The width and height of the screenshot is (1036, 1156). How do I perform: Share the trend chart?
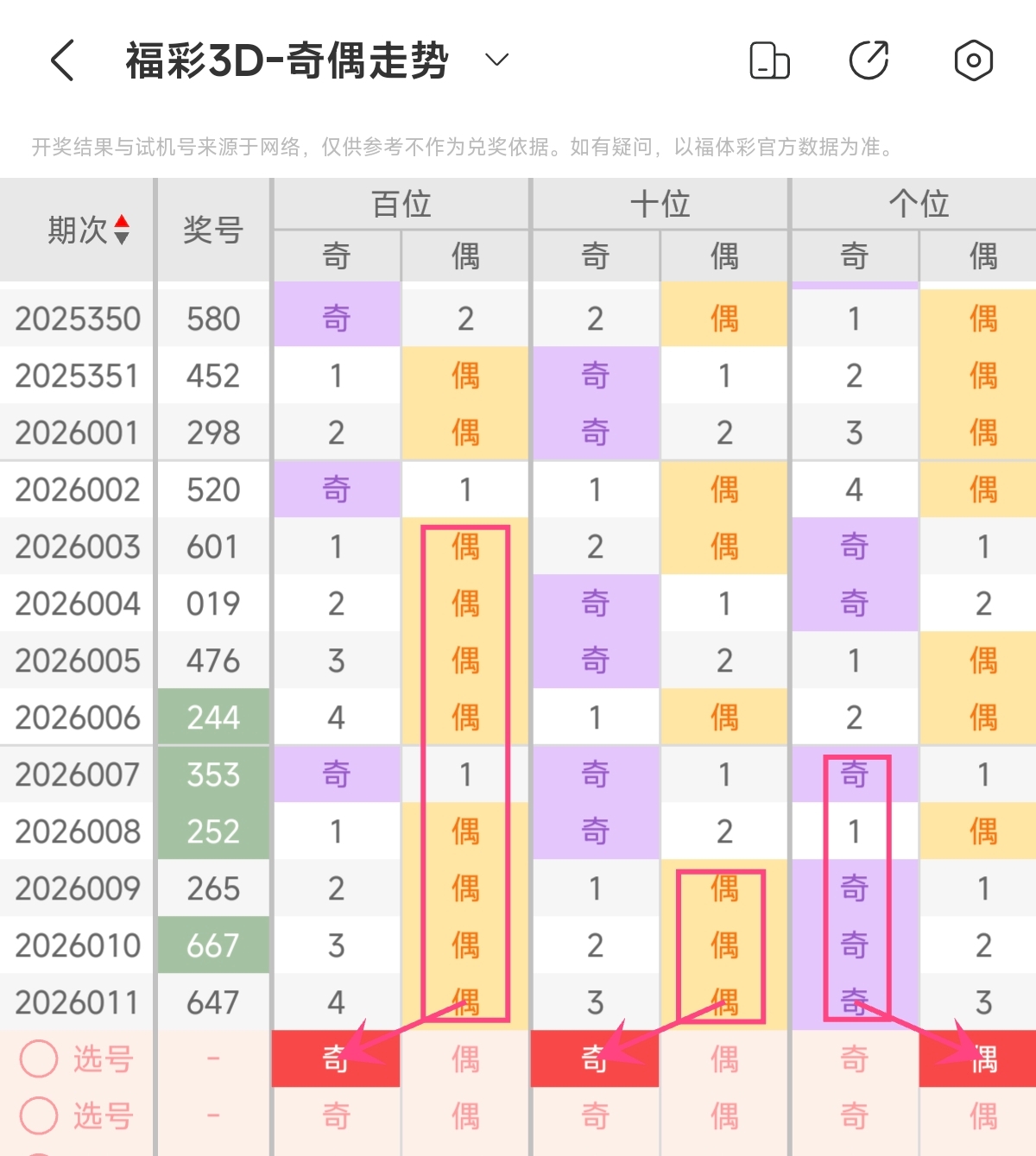pyautogui.click(x=869, y=60)
